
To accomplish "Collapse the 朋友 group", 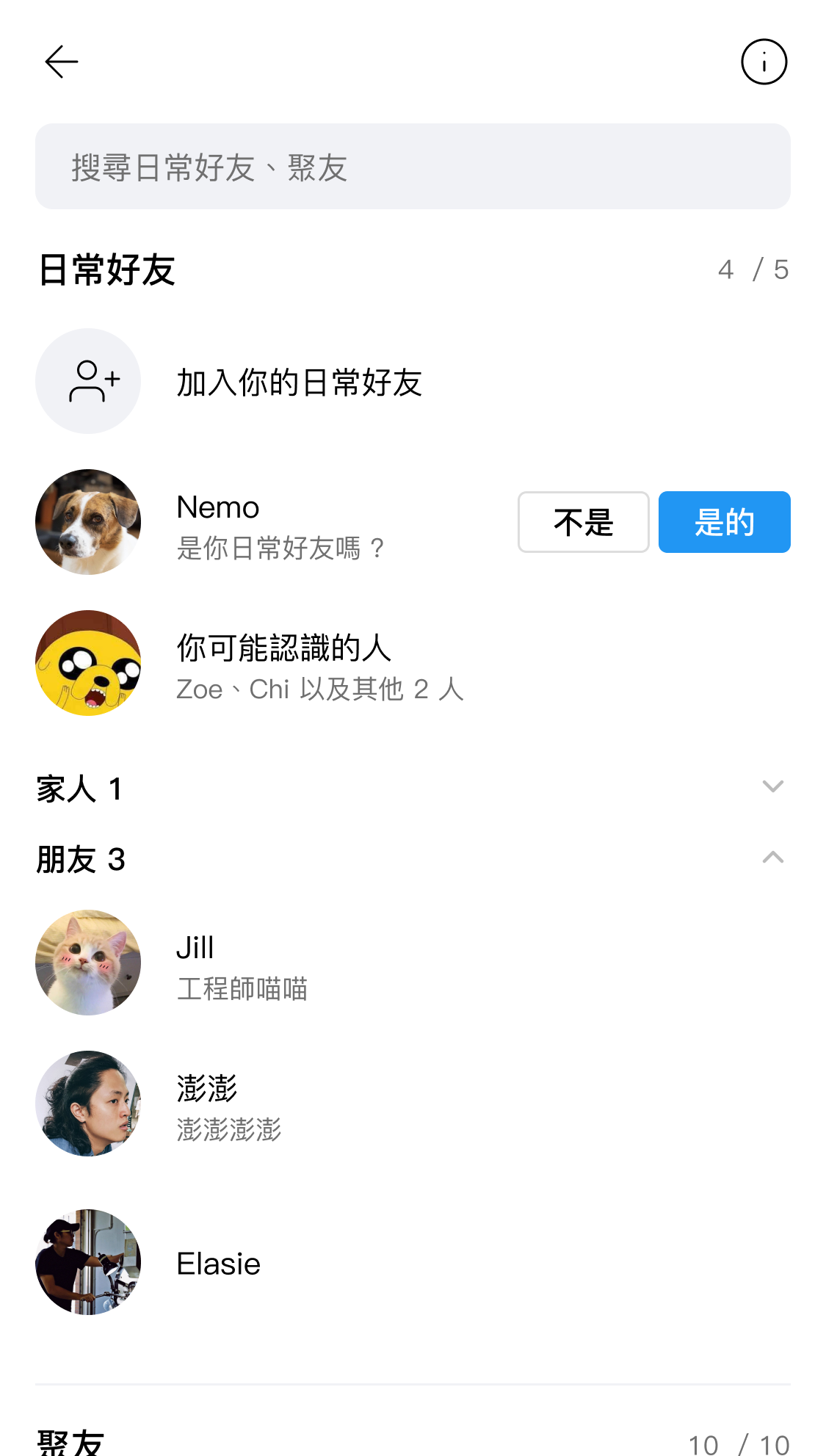I will pyautogui.click(x=772, y=858).
